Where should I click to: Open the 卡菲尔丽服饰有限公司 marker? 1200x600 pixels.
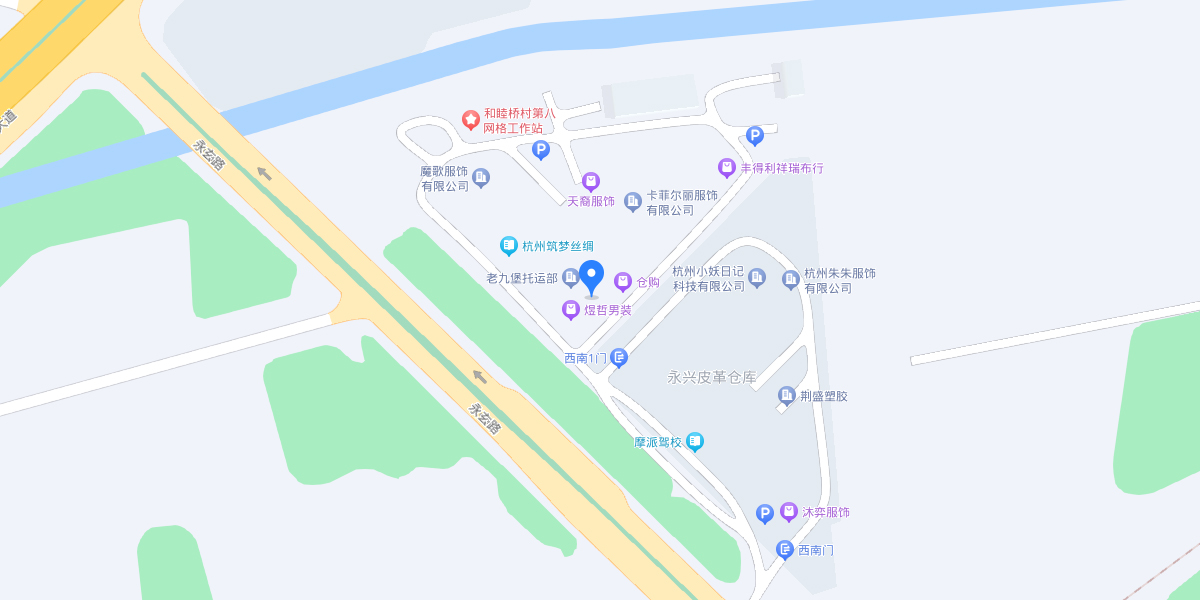[x=633, y=202]
